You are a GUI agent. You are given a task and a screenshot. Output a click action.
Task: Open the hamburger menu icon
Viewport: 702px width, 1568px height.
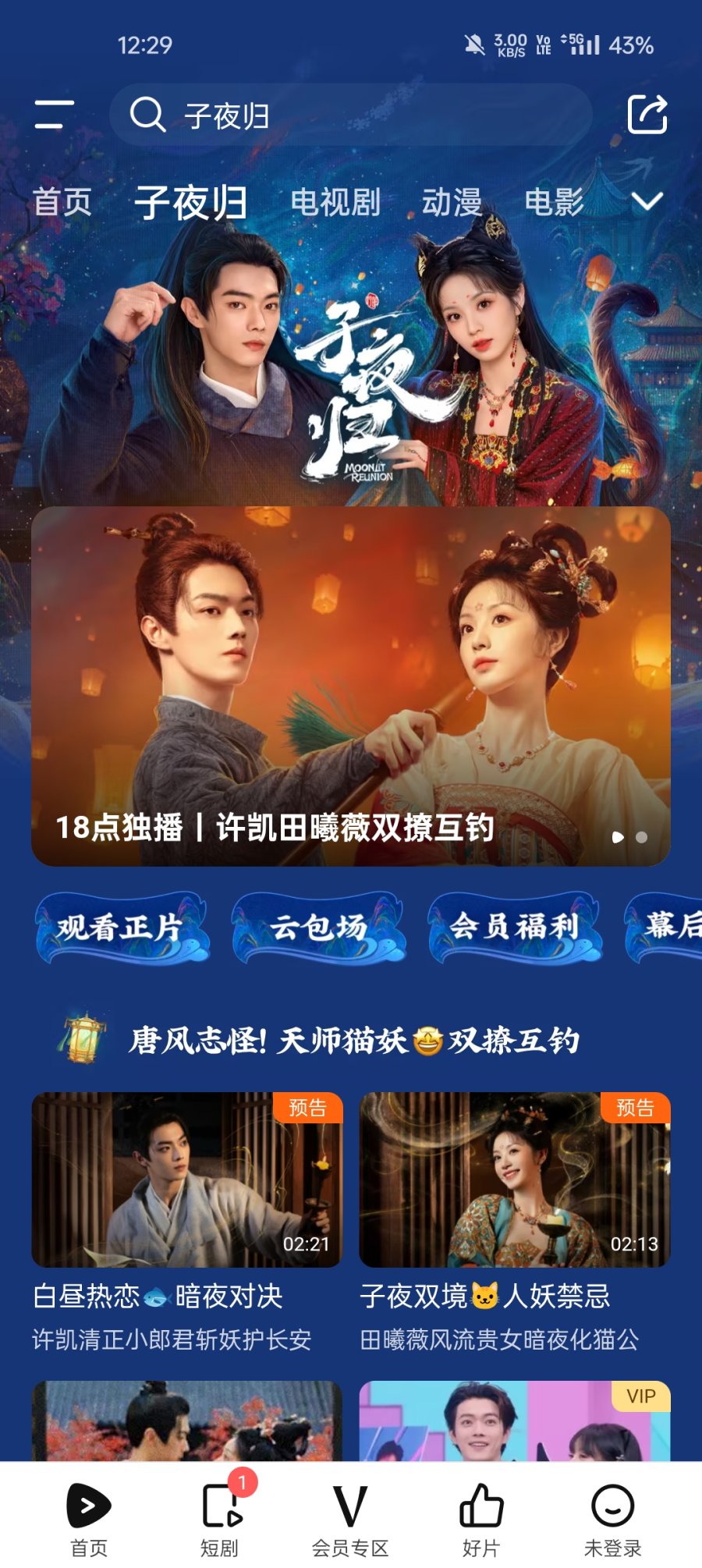pyautogui.click(x=54, y=115)
